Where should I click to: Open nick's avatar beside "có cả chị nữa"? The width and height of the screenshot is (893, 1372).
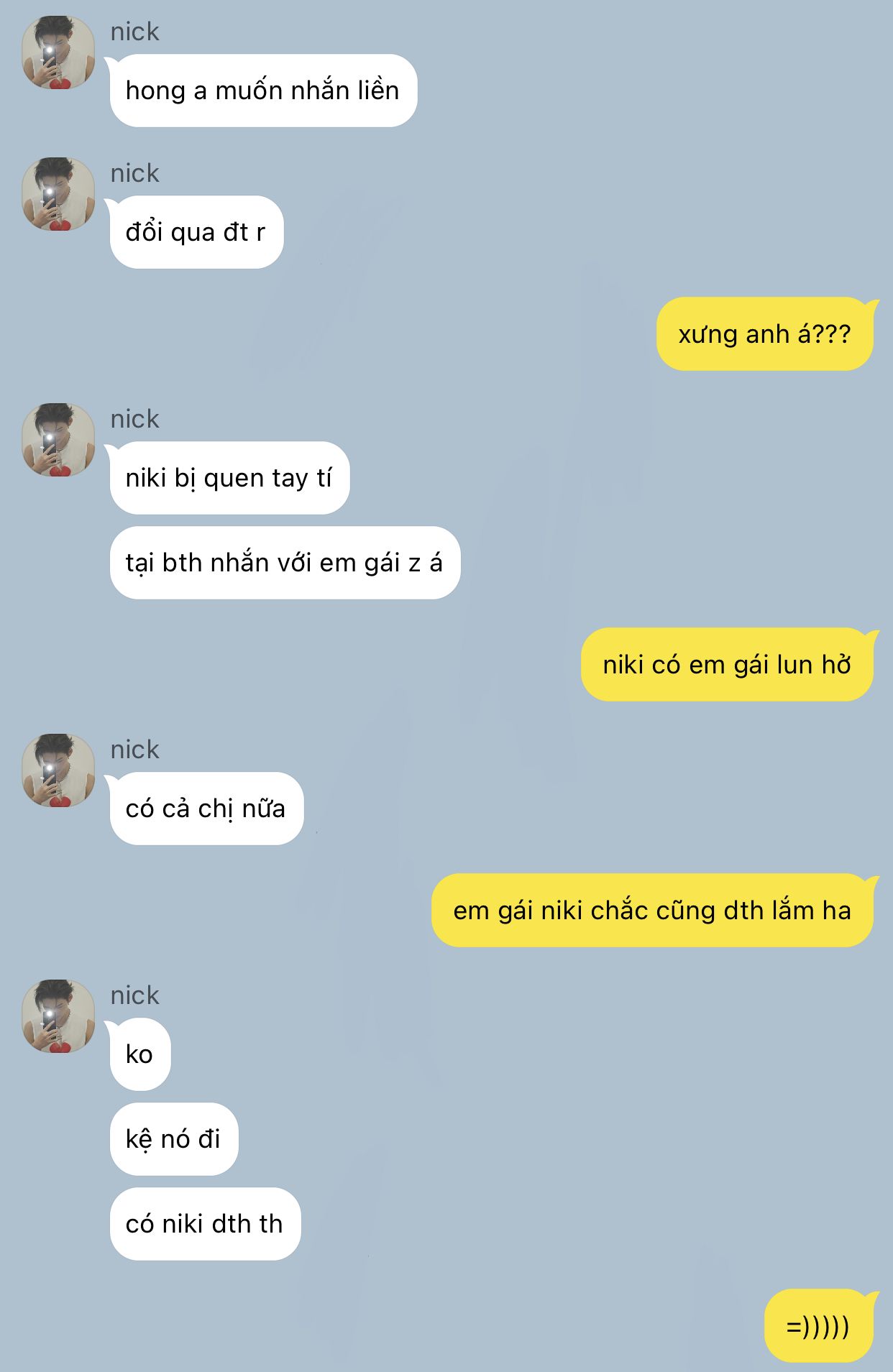pyautogui.click(x=58, y=770)
